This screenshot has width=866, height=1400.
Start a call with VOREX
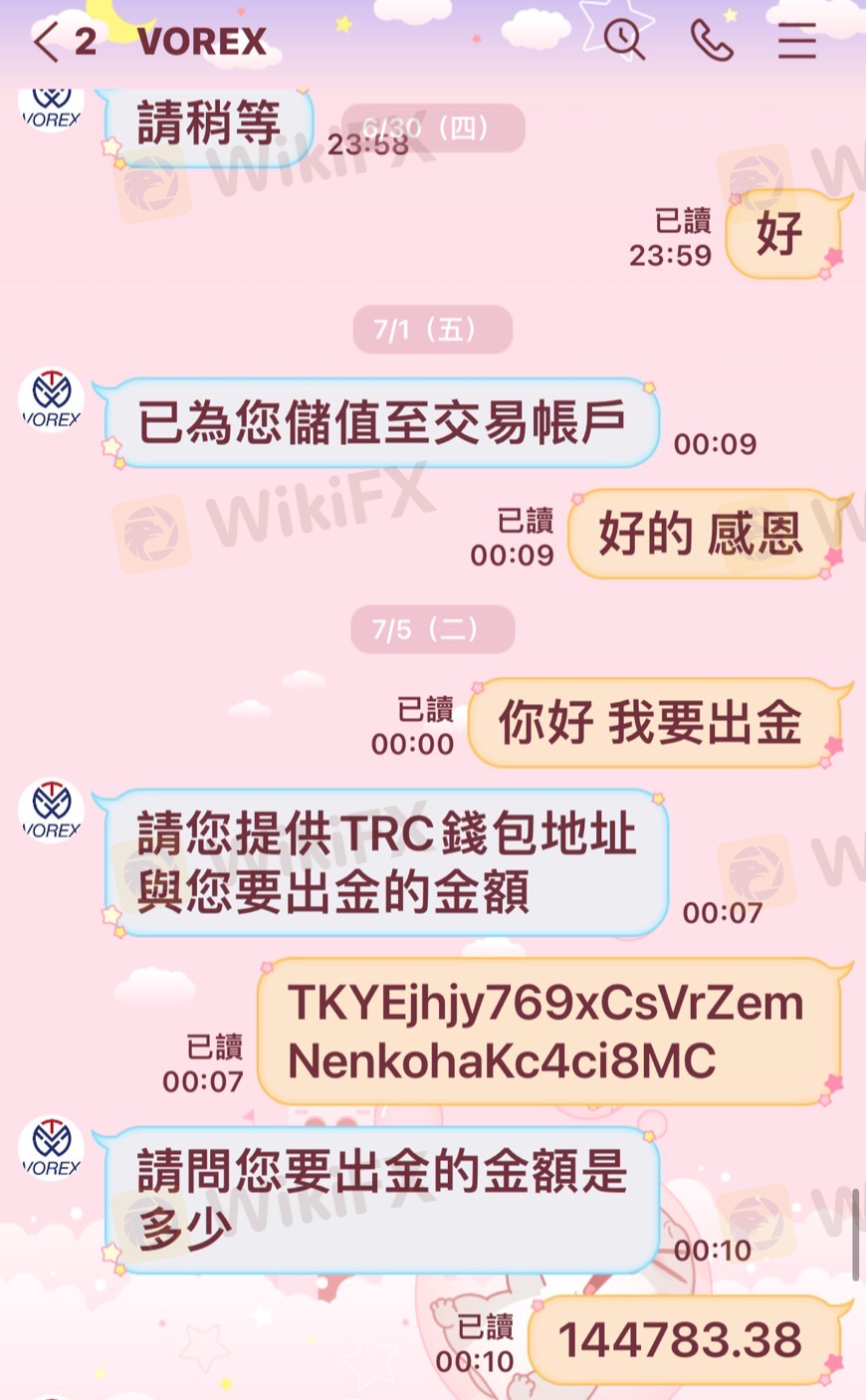[711, 41]
